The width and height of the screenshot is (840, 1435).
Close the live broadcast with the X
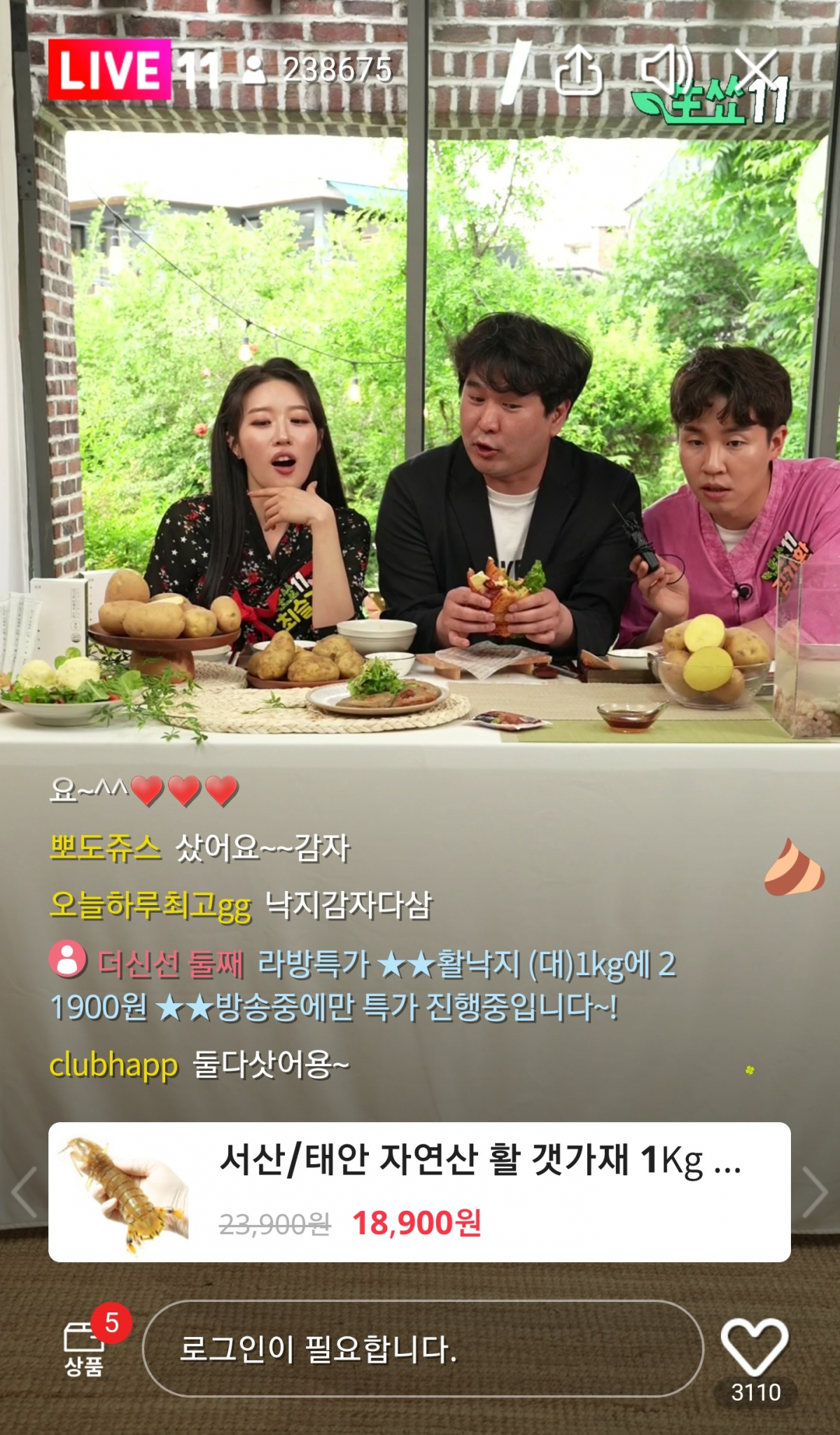[x=756, y=66]
